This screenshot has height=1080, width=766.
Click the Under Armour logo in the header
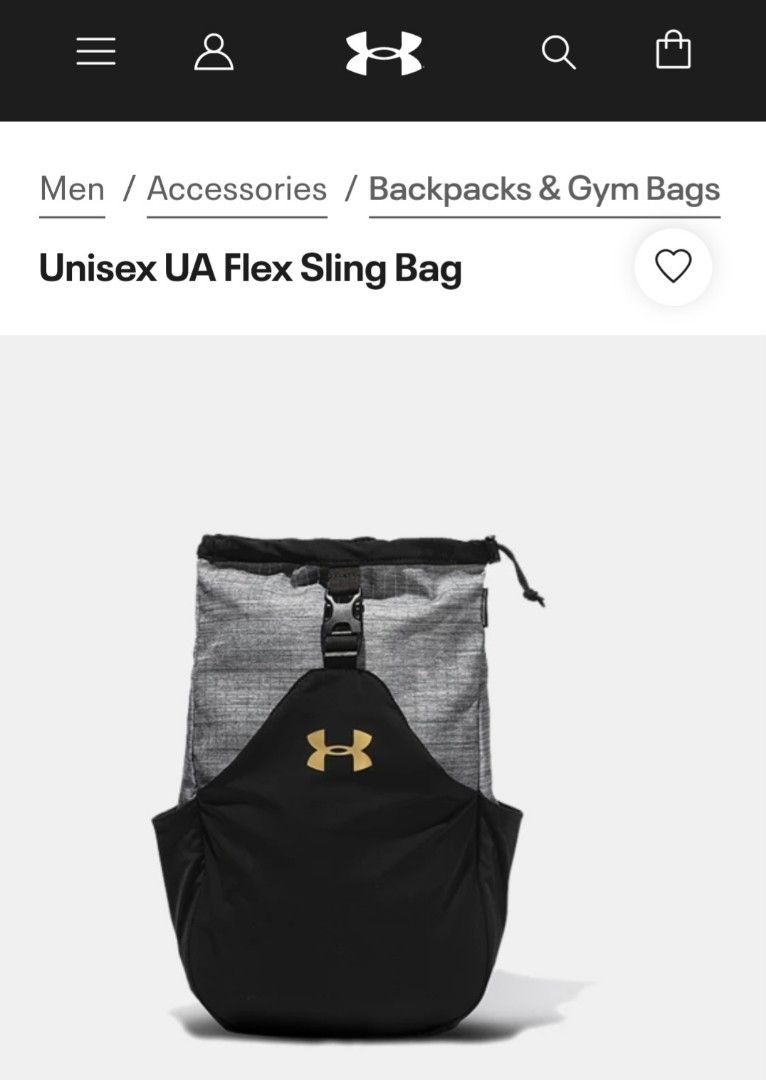pos(383,53)
